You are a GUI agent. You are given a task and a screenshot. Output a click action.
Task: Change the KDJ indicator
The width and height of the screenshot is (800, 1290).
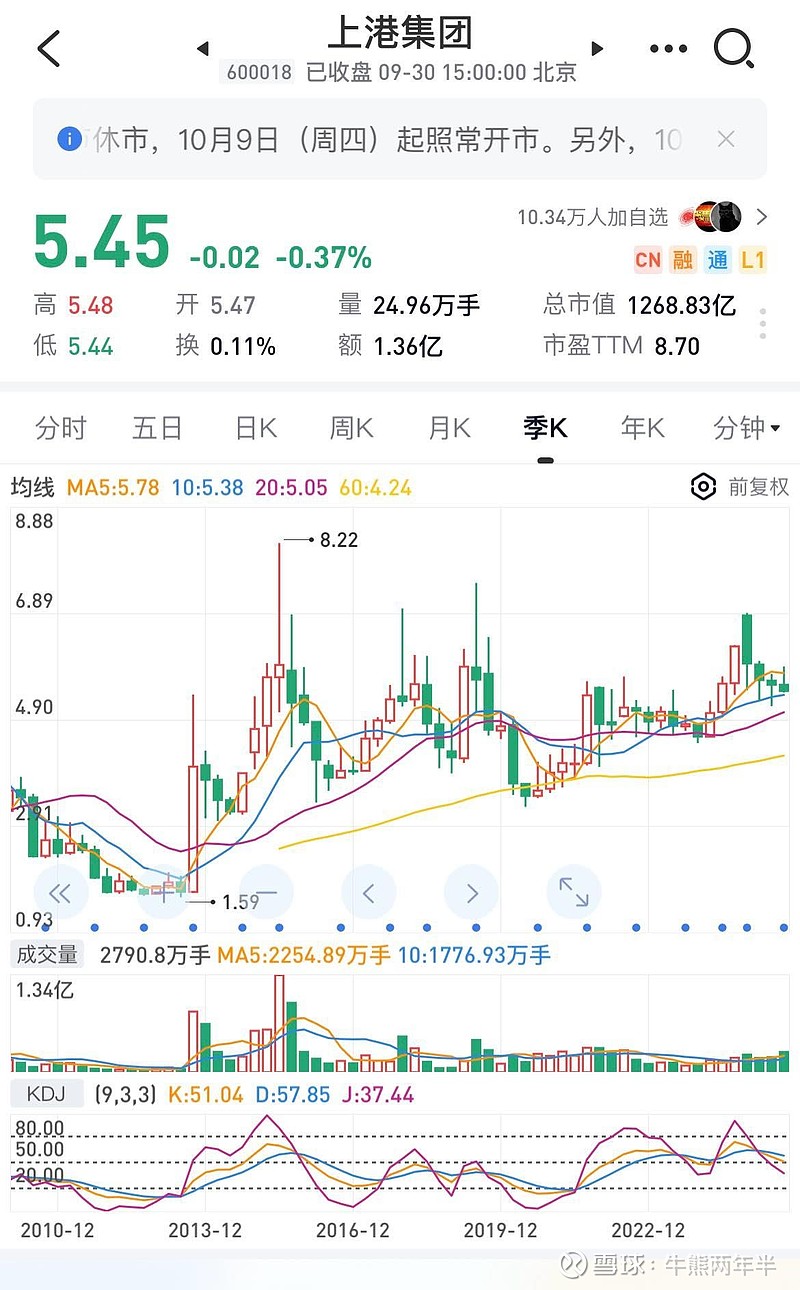[45, 1094]
